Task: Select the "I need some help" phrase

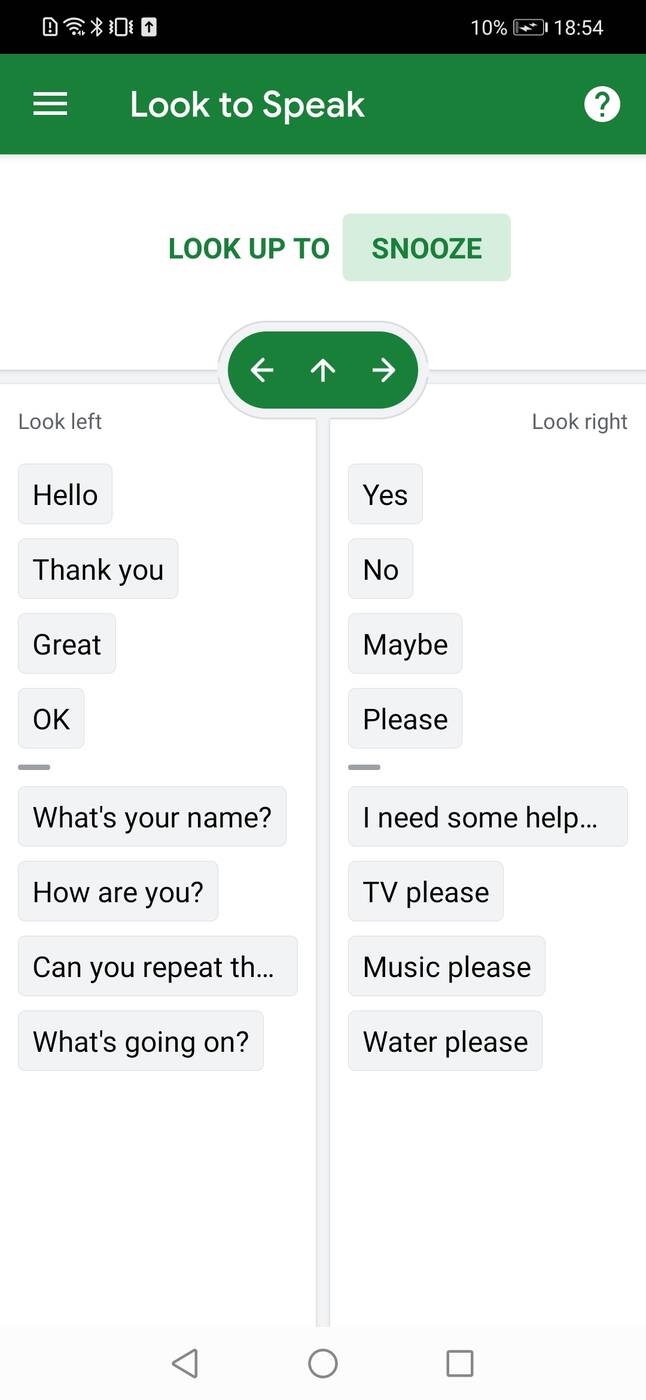Action: [487, 817]
